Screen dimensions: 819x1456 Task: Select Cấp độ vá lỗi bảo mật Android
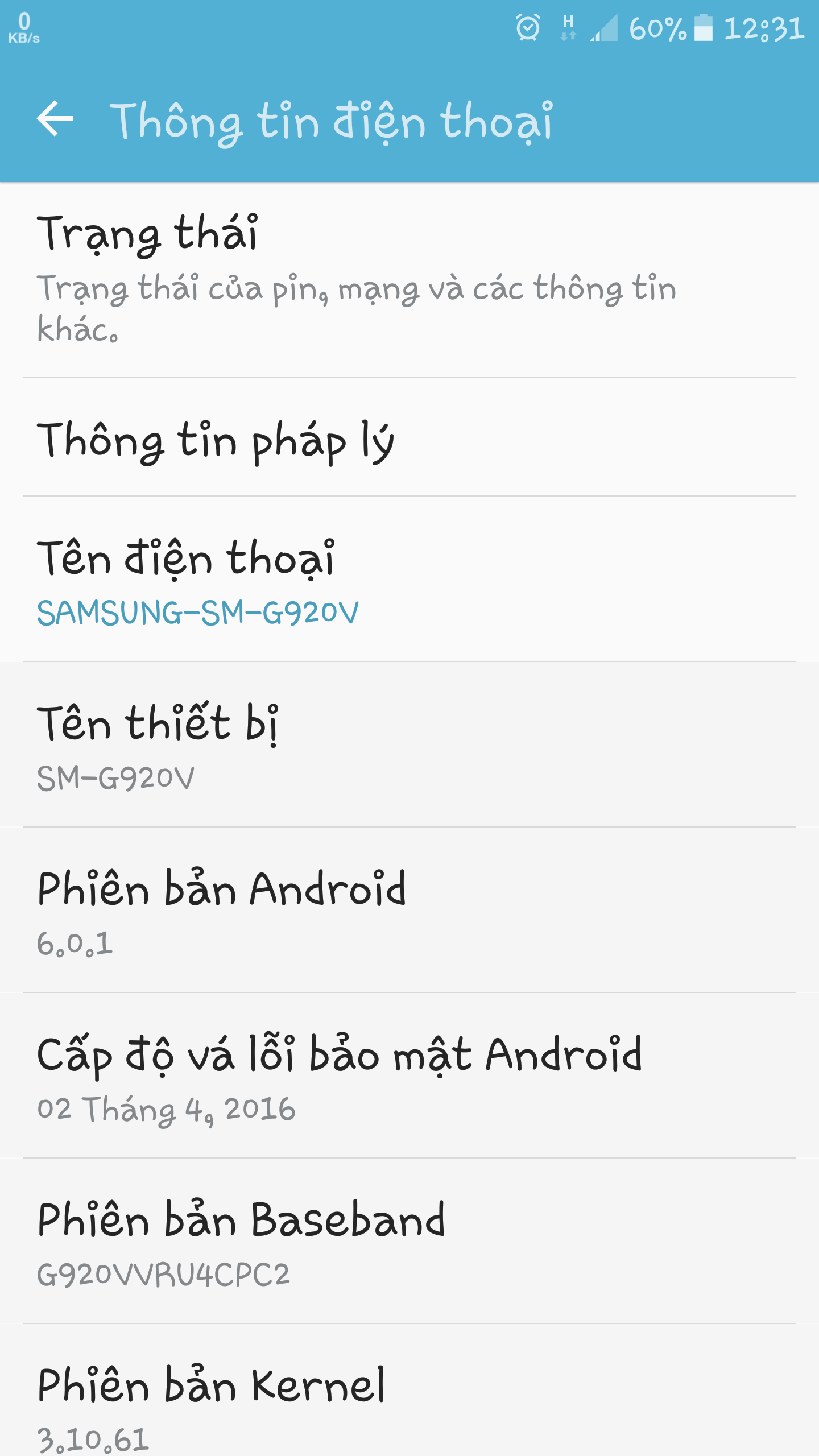point(409,1076)
